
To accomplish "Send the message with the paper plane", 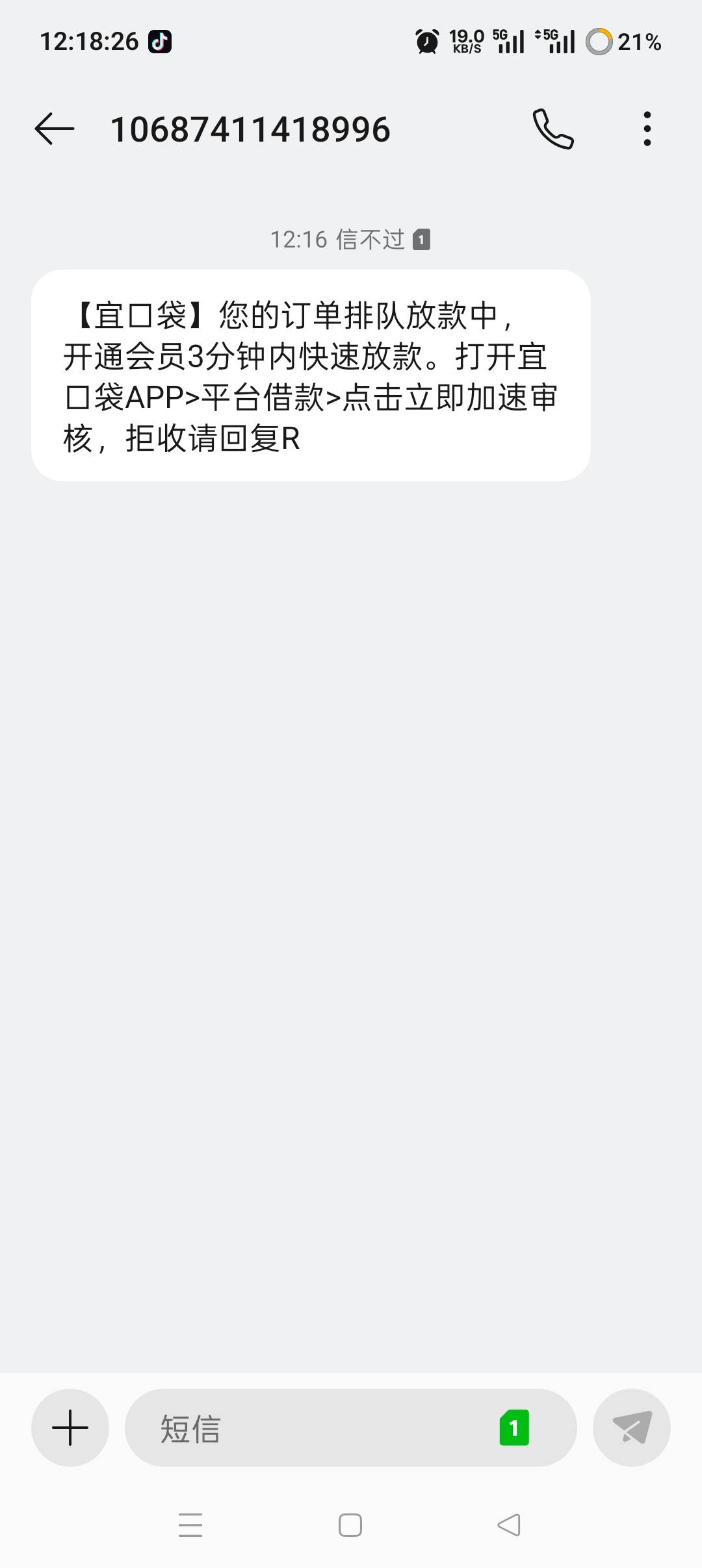I will point(632,1428).
